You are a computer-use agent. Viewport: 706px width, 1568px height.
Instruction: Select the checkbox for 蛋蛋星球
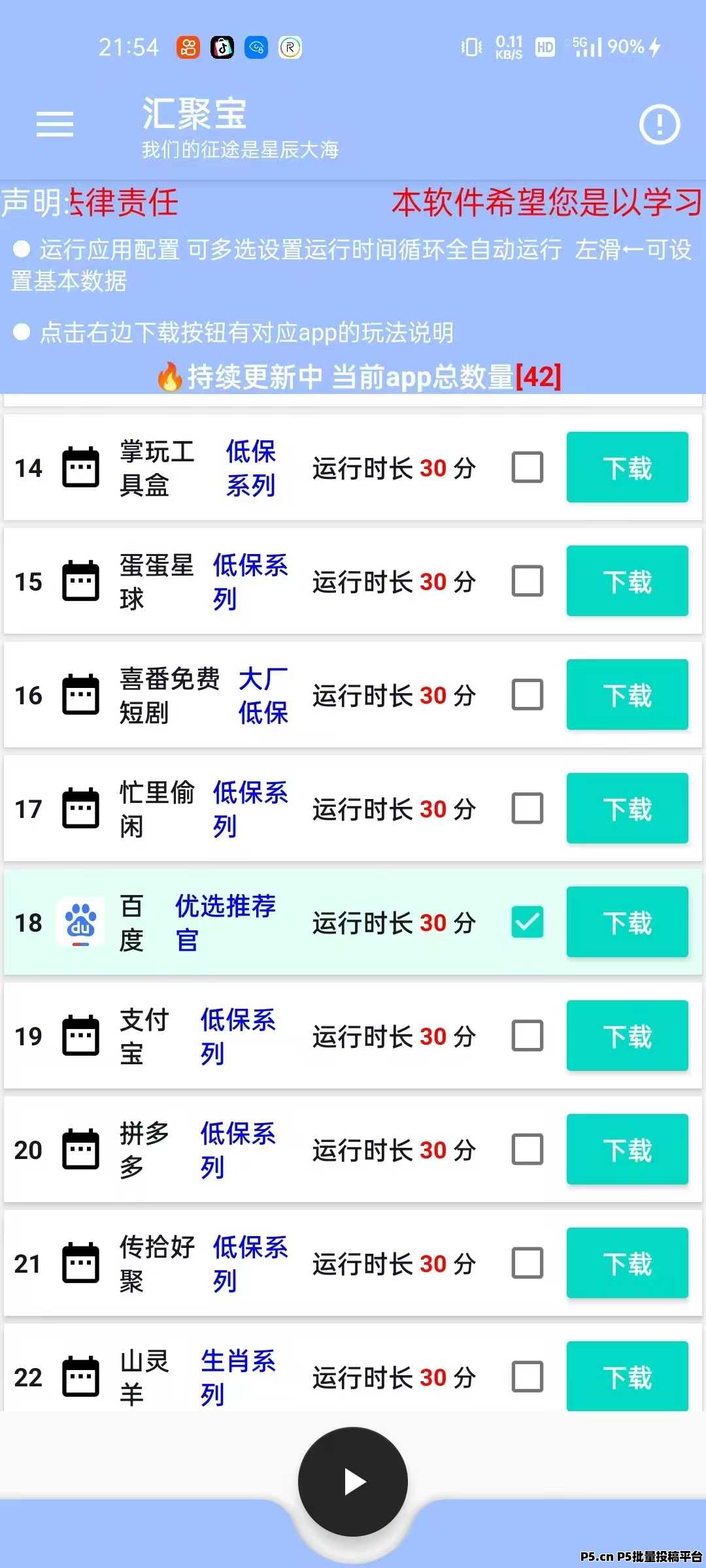coord(527,581)
